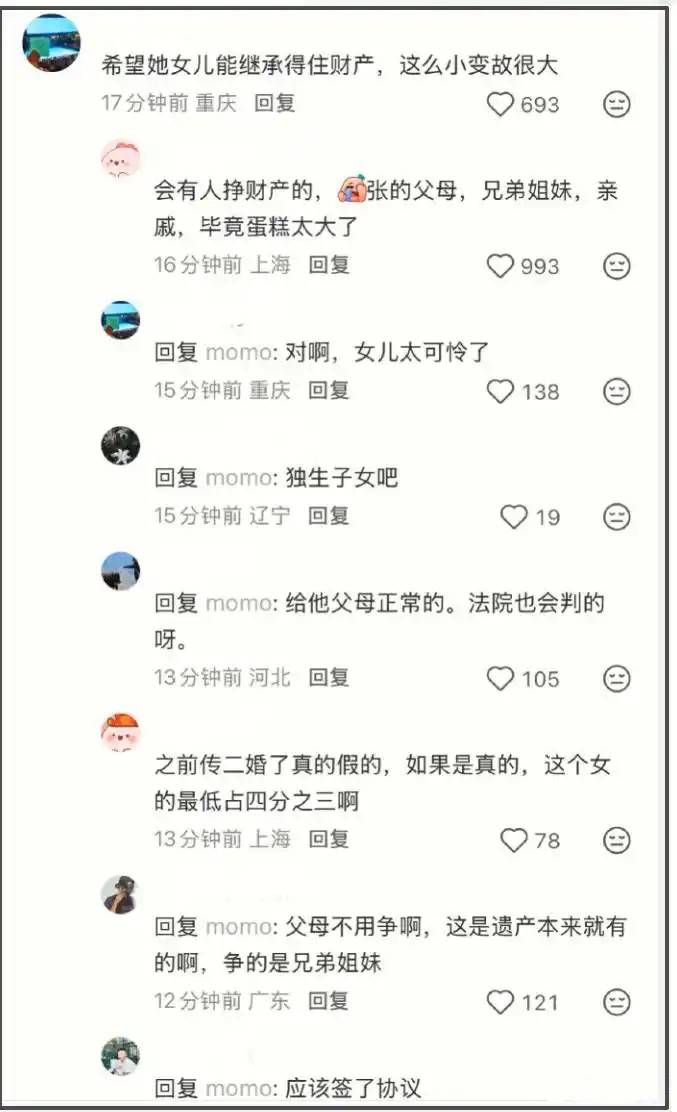Like the comment about 蛋糕太大了
This screenshot has height=1112, width=677.
pos(500,266)
